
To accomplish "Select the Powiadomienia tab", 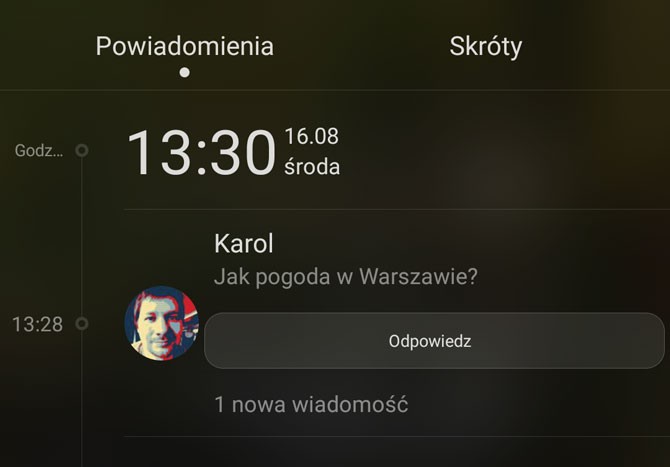I will coord(184,46).
